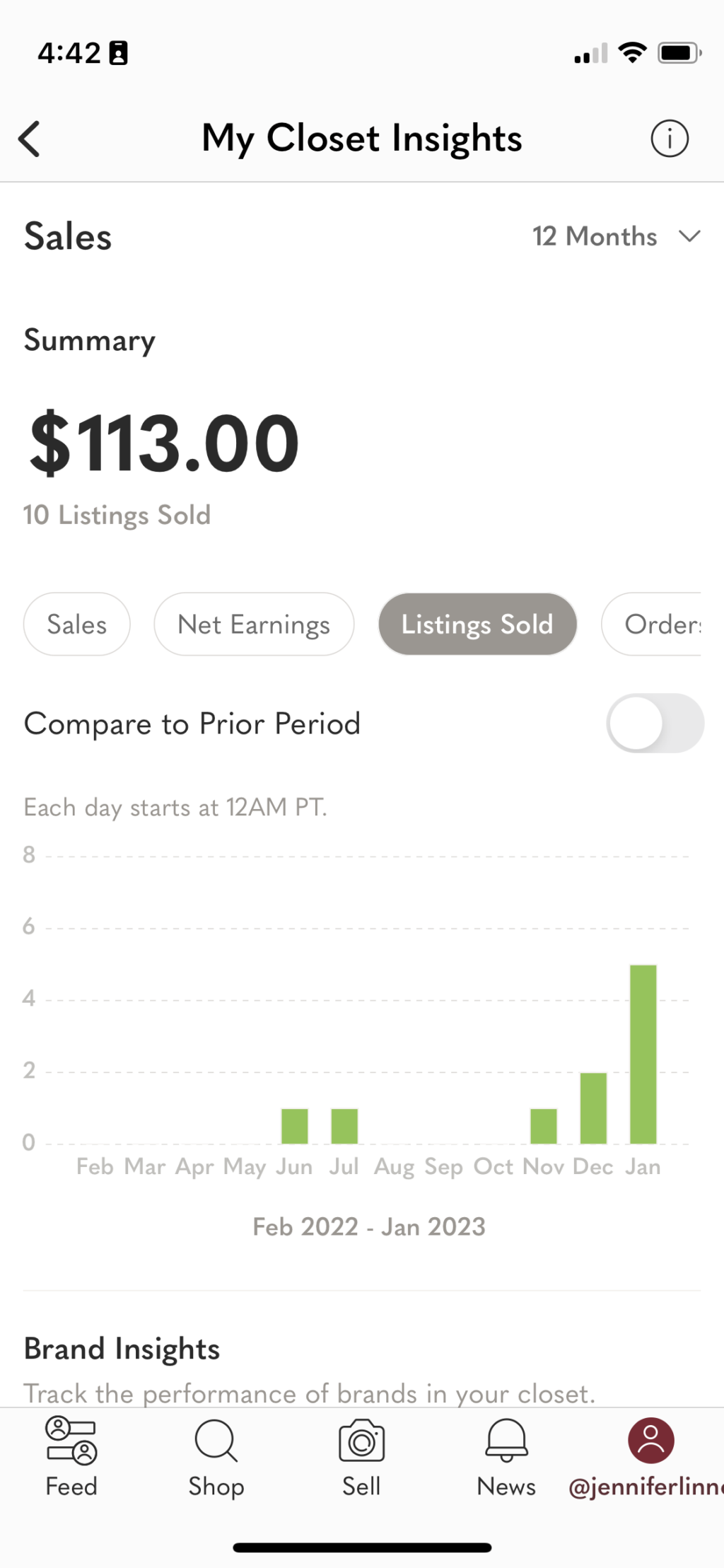Viewport: 724px width, 1568px height.
Task: Open the @jenniferlinn profile tab
Action: click(x=647, y=1457)
